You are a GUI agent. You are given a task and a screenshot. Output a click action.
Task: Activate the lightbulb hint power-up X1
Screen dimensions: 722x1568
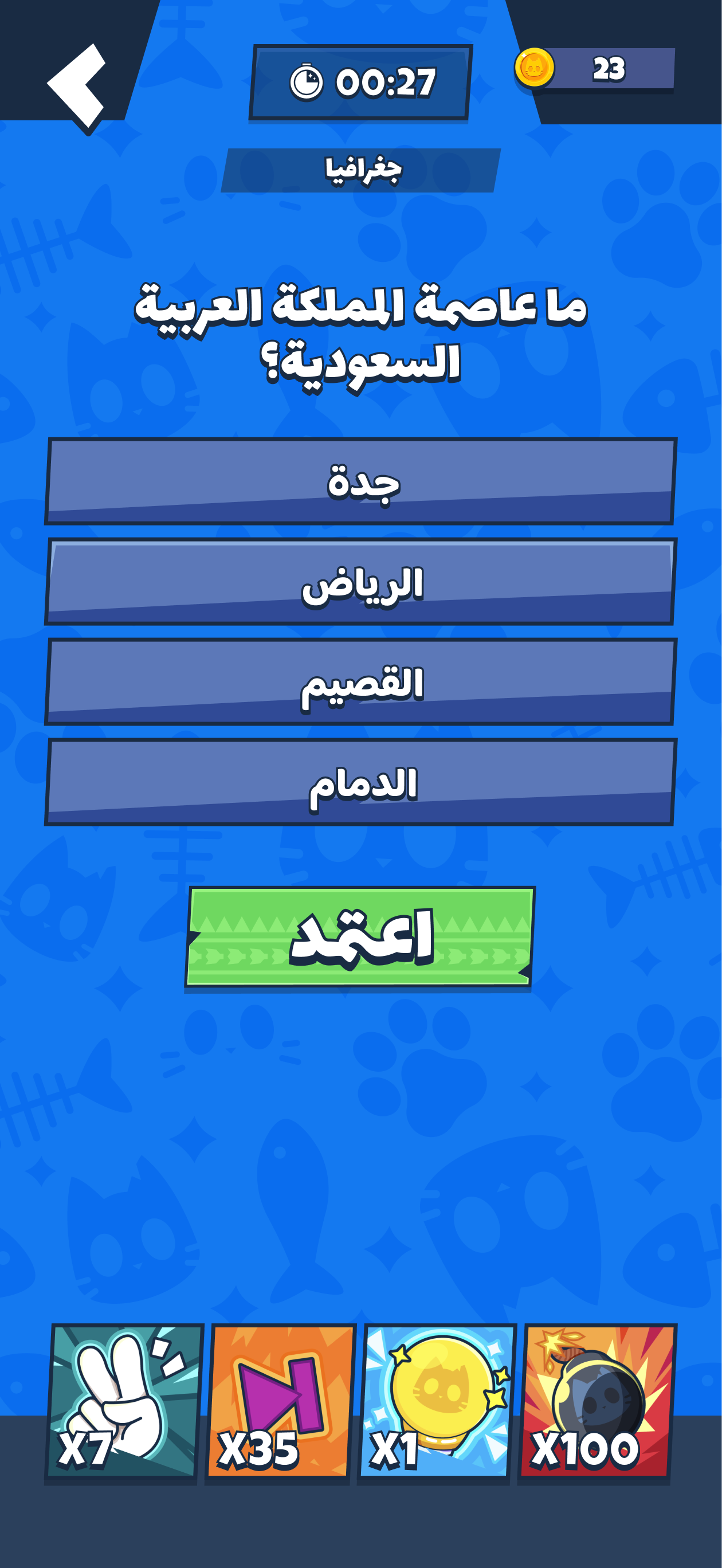tap(437, 1401)
